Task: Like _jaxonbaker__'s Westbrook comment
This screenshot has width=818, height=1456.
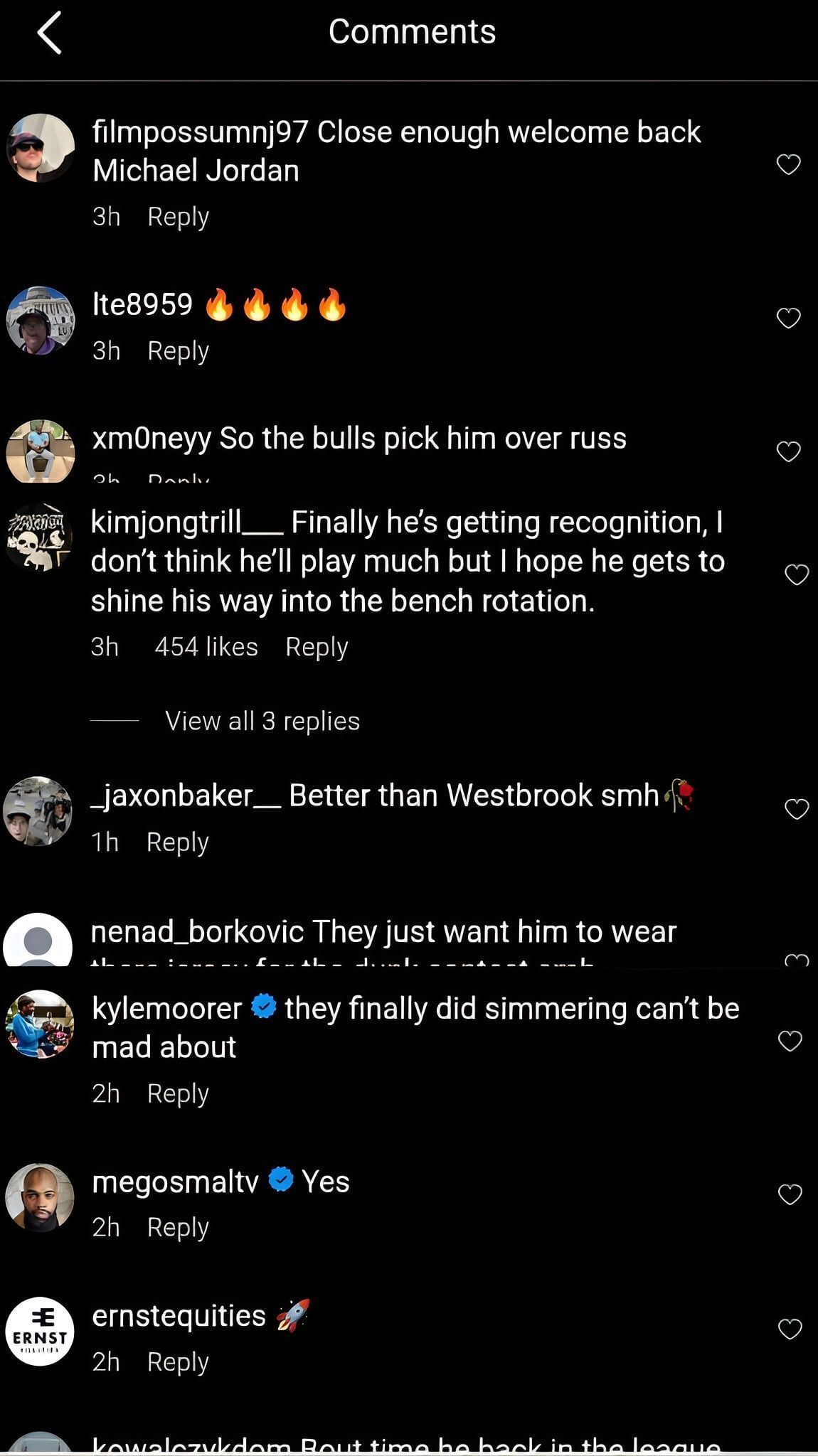Action: pos(796,809)
